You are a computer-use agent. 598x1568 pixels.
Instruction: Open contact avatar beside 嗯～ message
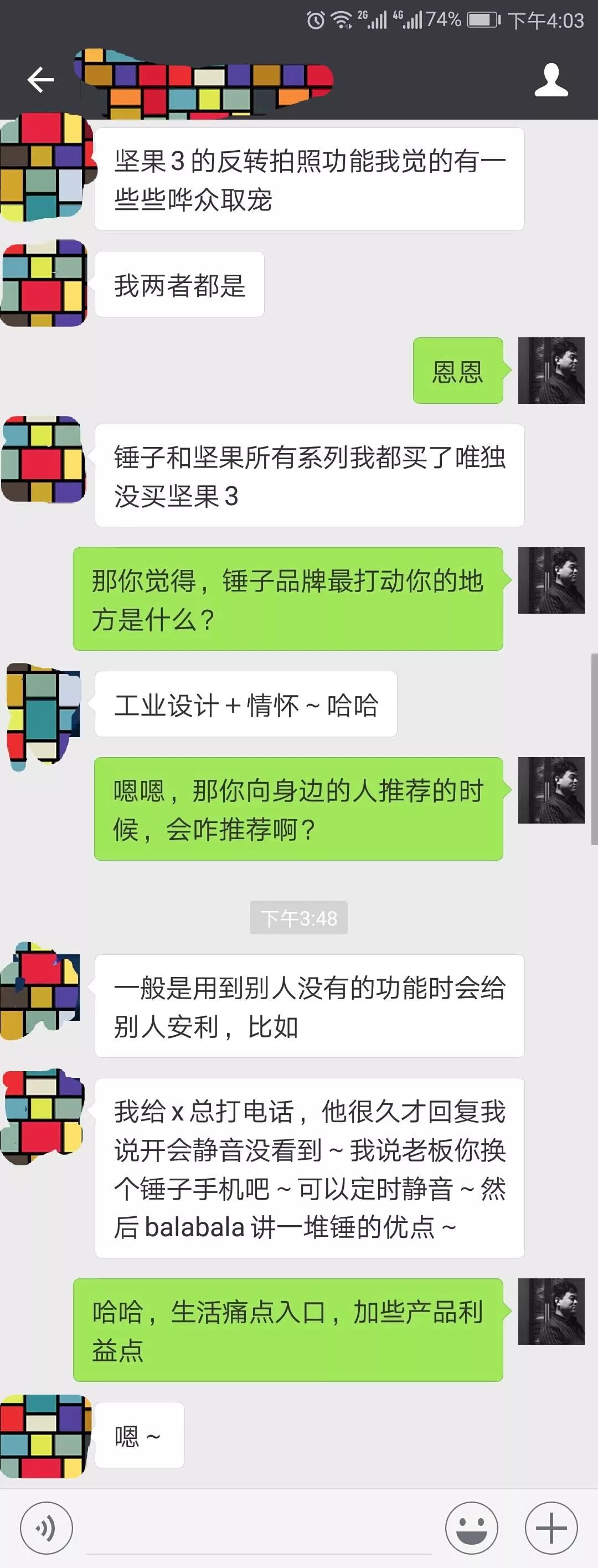(44, 1435)
